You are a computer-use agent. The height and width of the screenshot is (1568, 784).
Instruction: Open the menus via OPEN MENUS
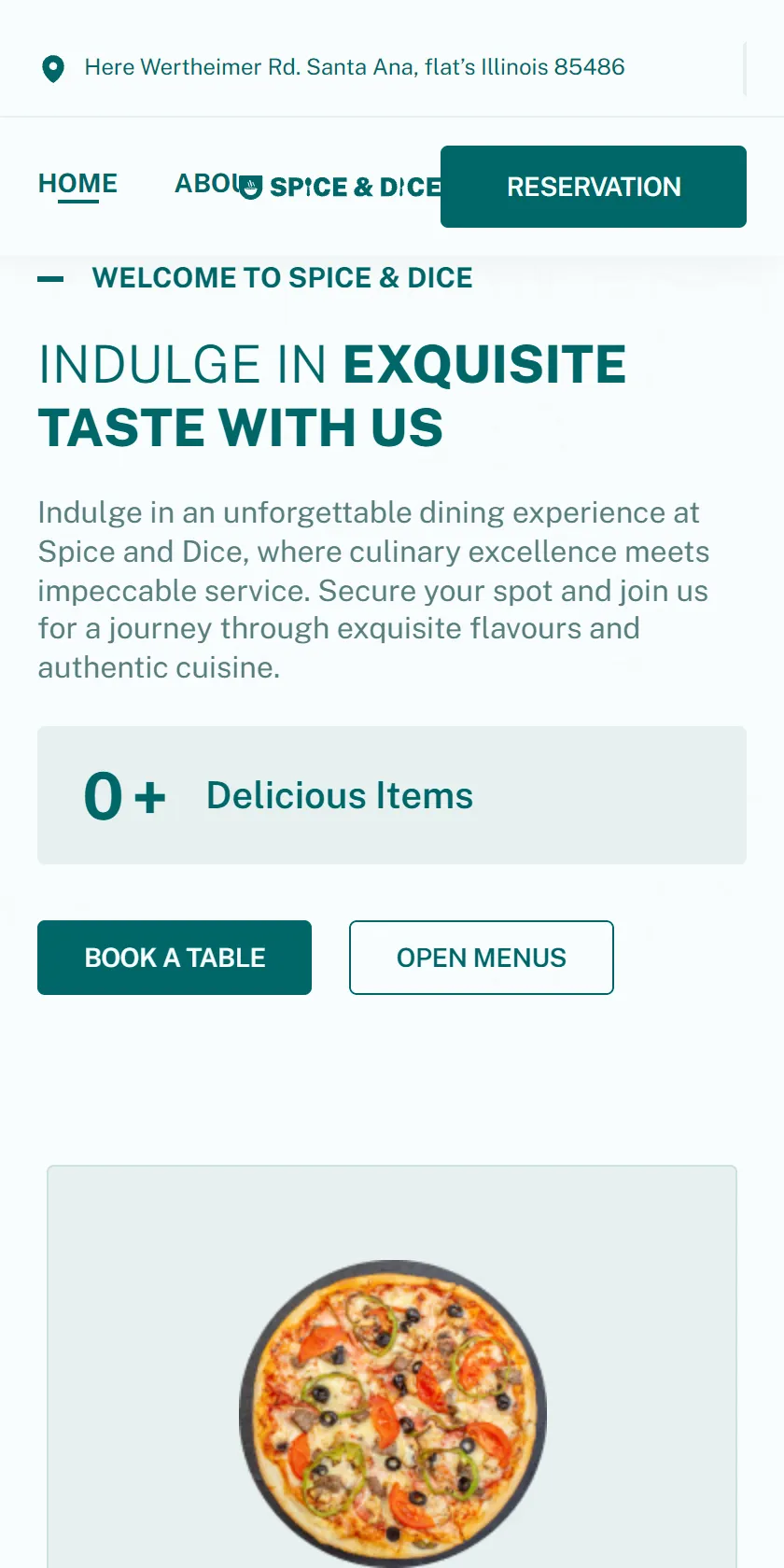pos(482,958)
